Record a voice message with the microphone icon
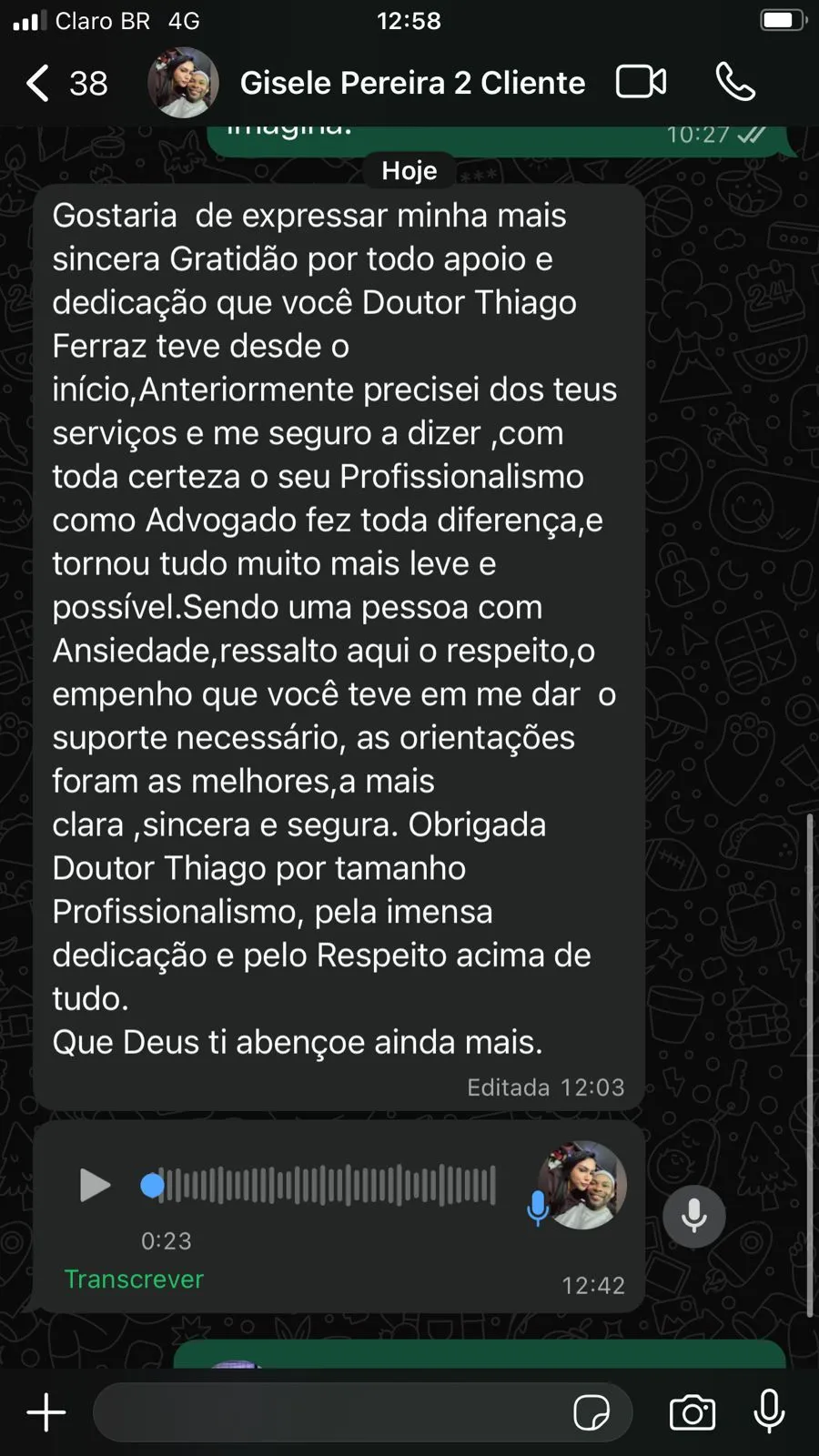 click(x=769, y=1411)
